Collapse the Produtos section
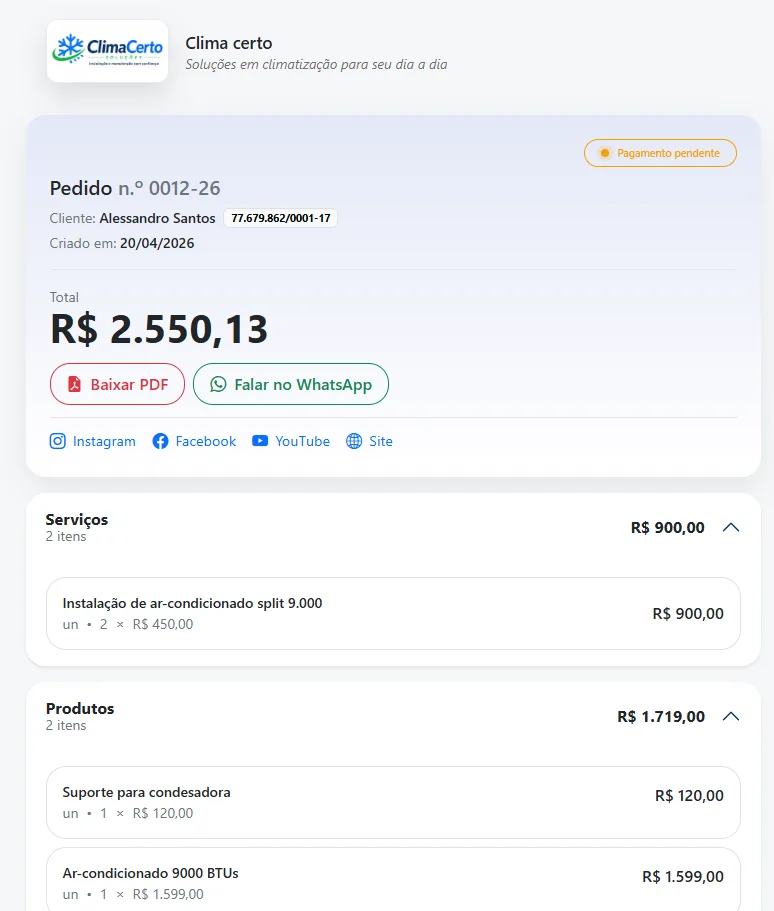 [x=731, y=716]
